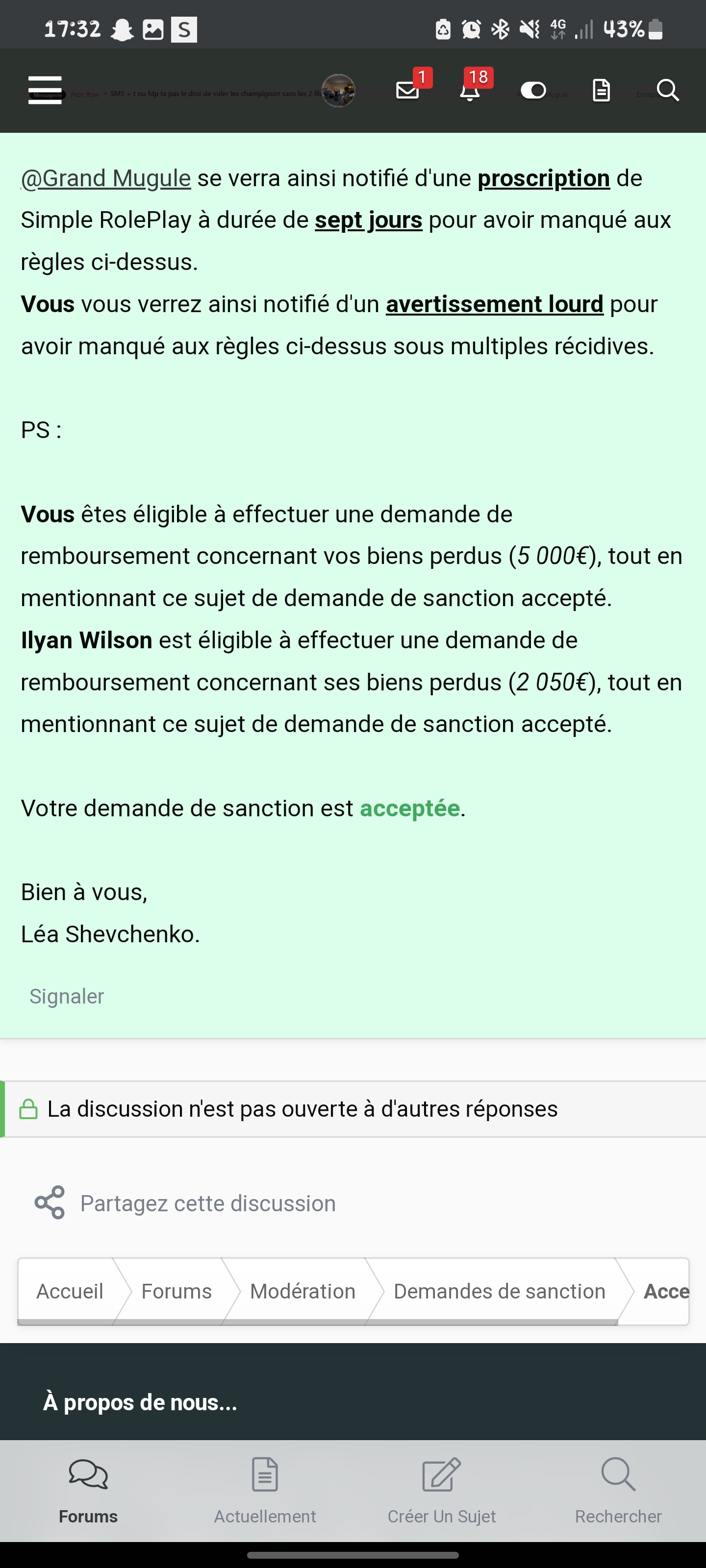Open the Rechercher bottom tab
The image size is (706, 1568).
[x=618, y=1491]
